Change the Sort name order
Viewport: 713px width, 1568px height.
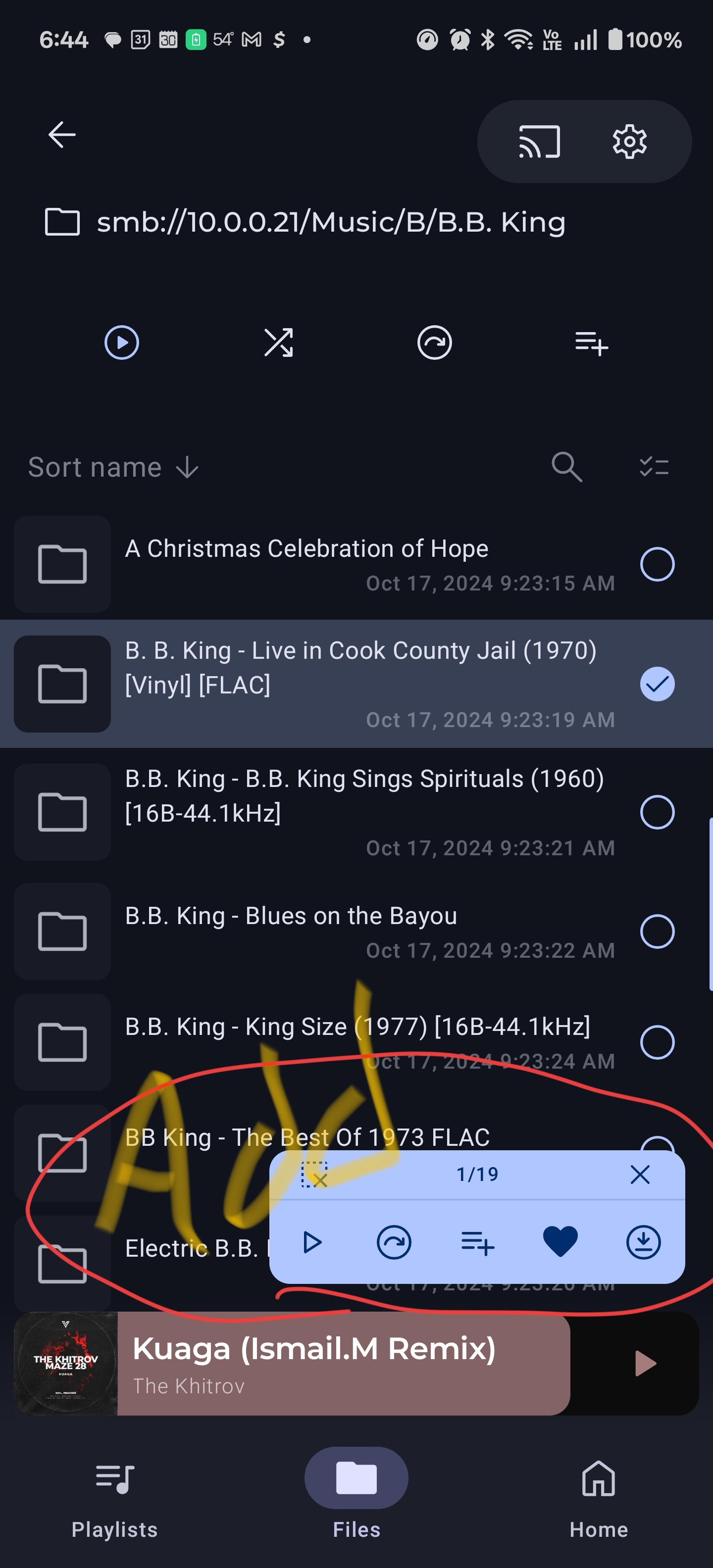click(113, 467)
